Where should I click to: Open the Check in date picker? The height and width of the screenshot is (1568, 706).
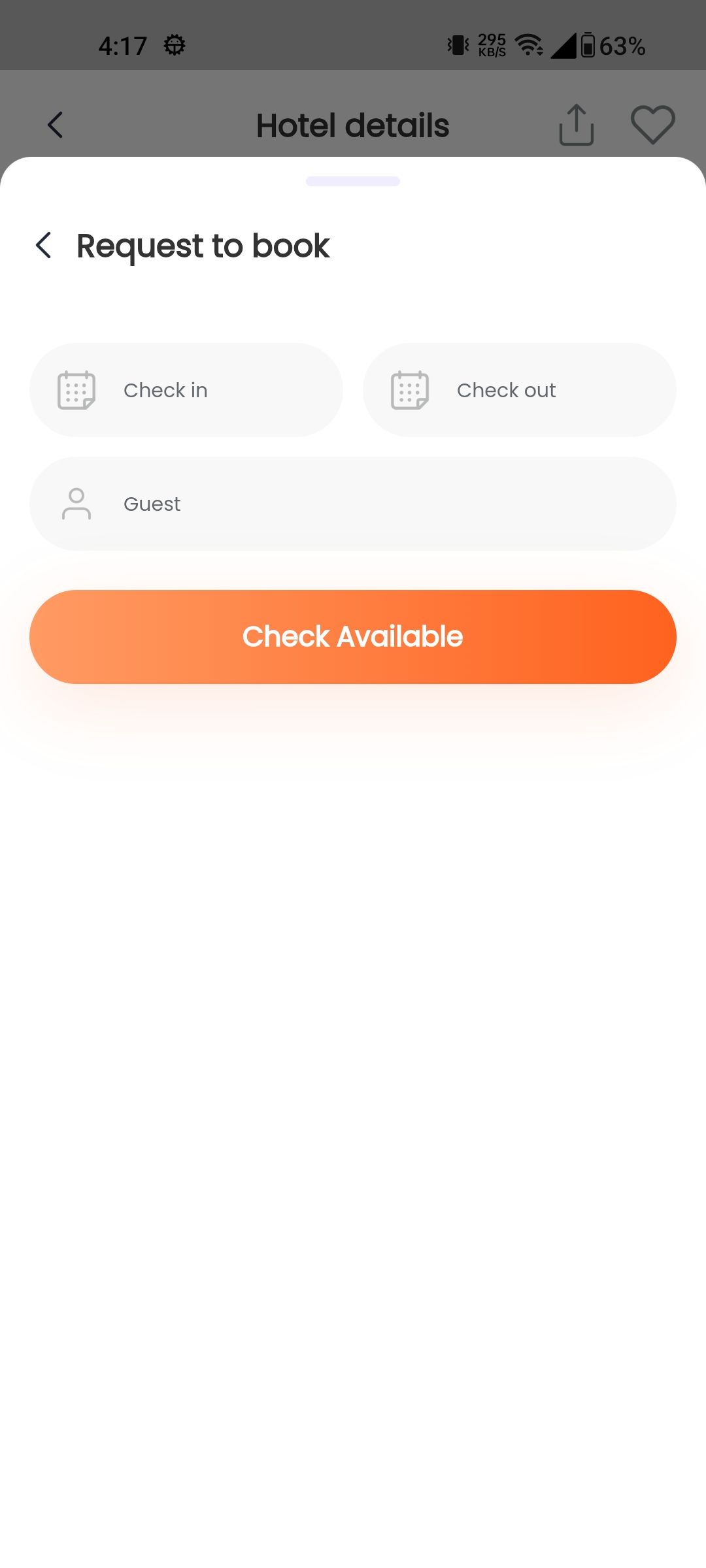tap(186, 390)
